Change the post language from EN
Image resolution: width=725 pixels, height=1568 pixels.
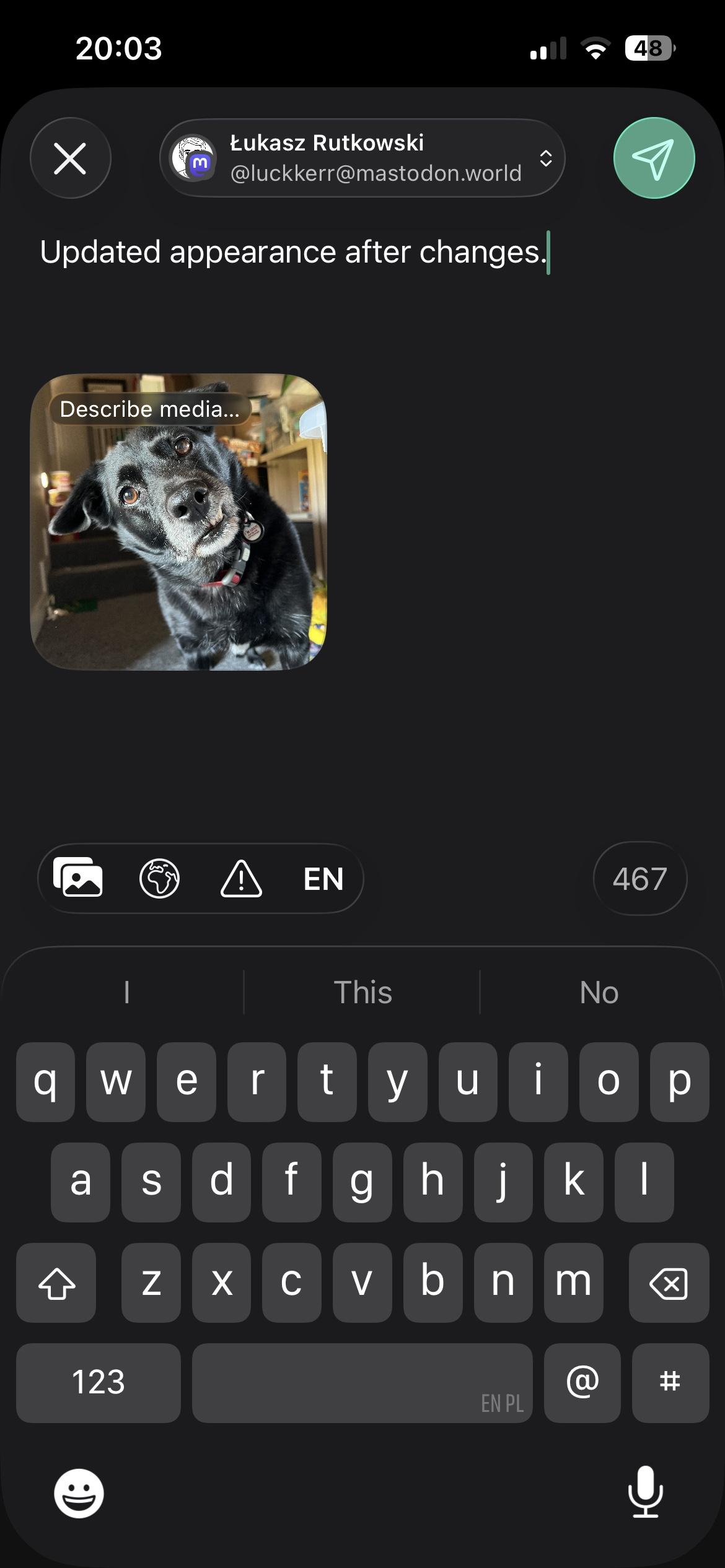click(323, 878)
